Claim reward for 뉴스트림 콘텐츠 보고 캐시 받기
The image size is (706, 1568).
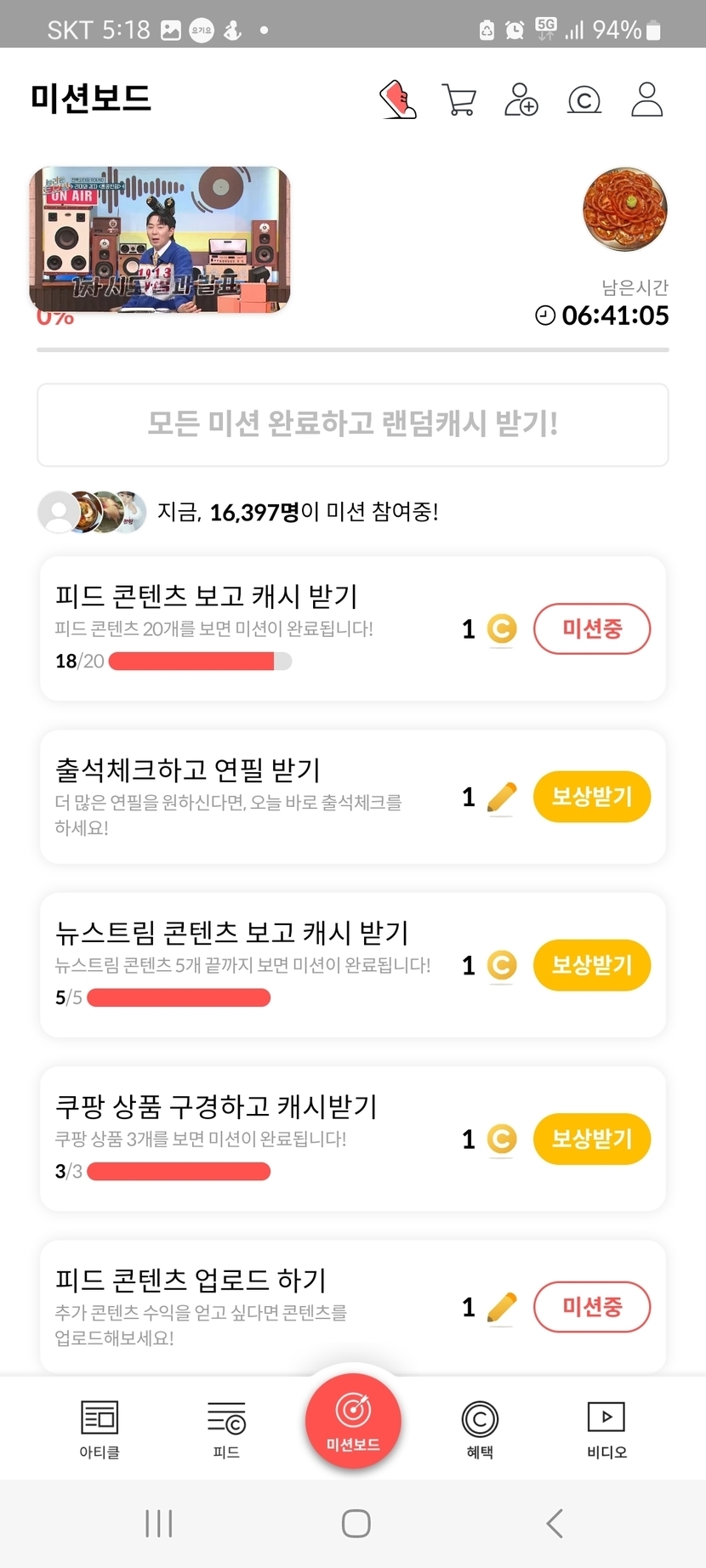[592, 965]
